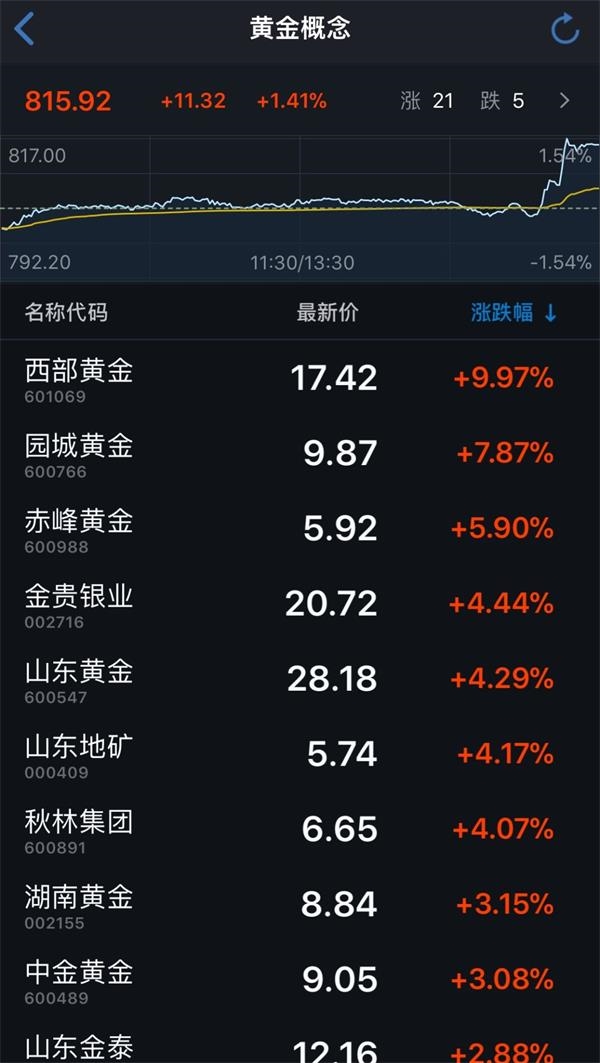Screen dimensions: 600x1063
Task: View the 赤峰黄金 quote page
Action: tap(300, 528)
